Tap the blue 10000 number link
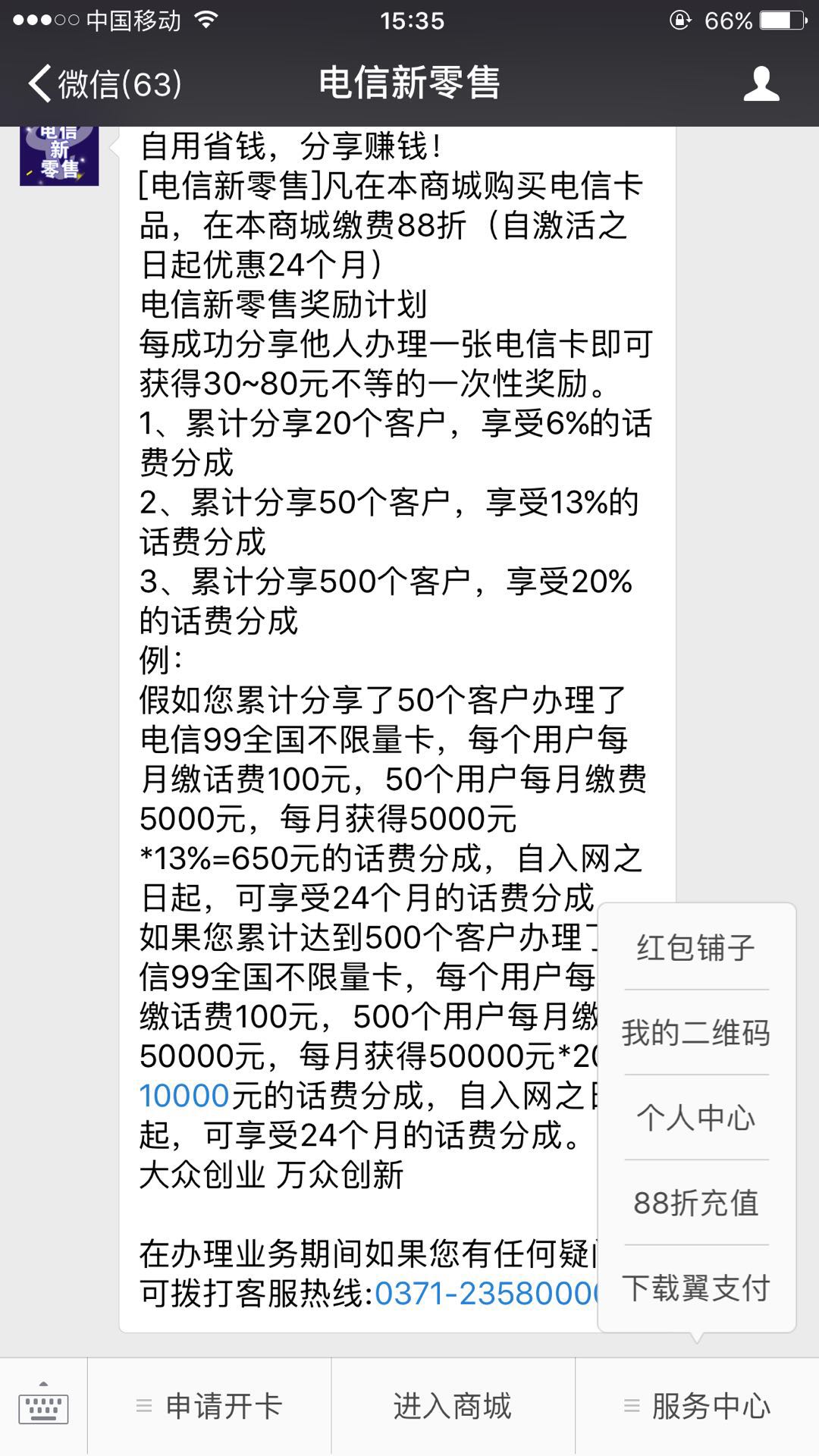Image resolution: width=819 pixels, height=1456 pixels. (x=184, y=1097)
